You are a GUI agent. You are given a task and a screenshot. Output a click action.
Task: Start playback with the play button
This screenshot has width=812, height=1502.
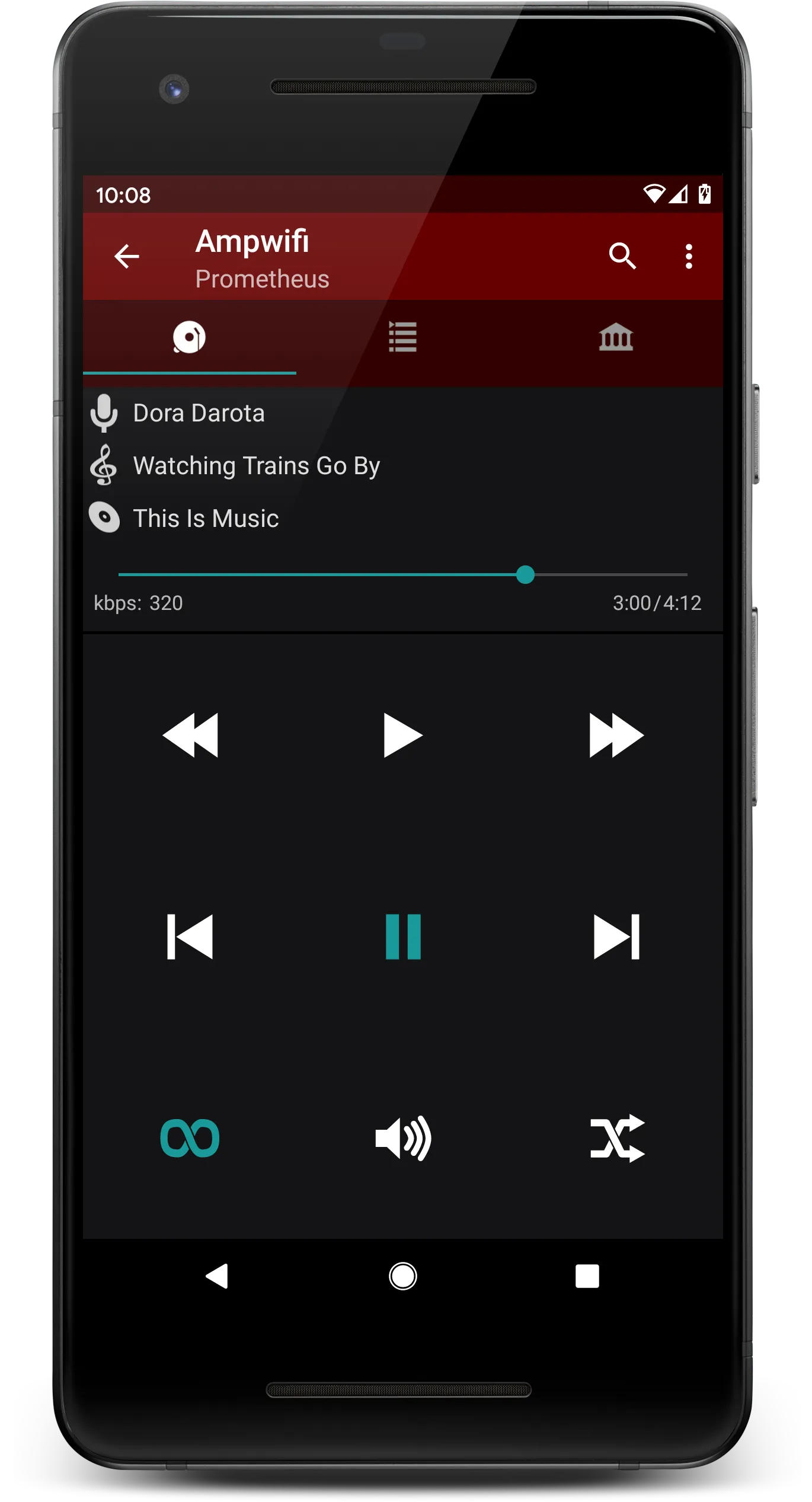click(402, 735)
